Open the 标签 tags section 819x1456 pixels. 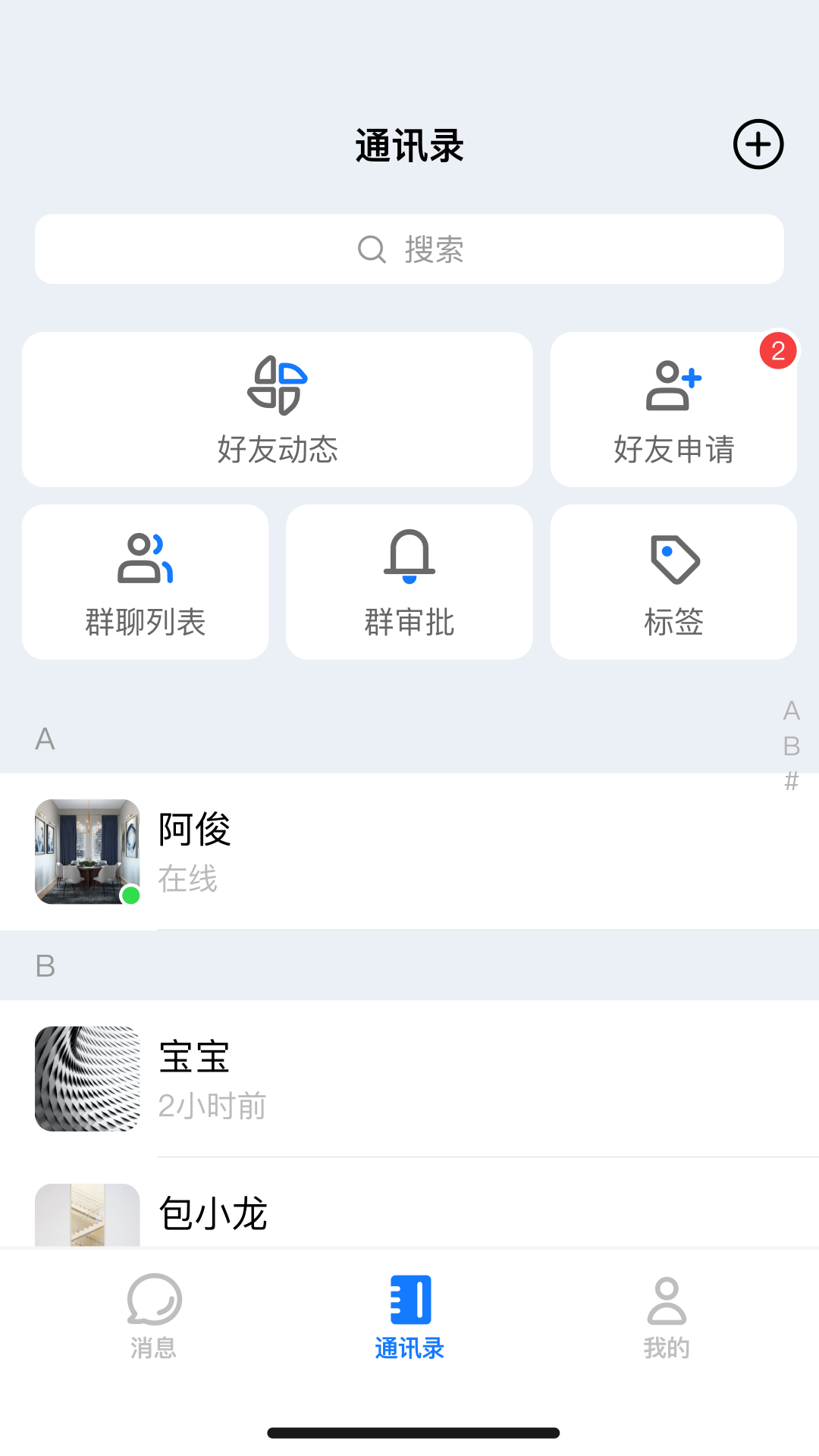pos(673,582)
